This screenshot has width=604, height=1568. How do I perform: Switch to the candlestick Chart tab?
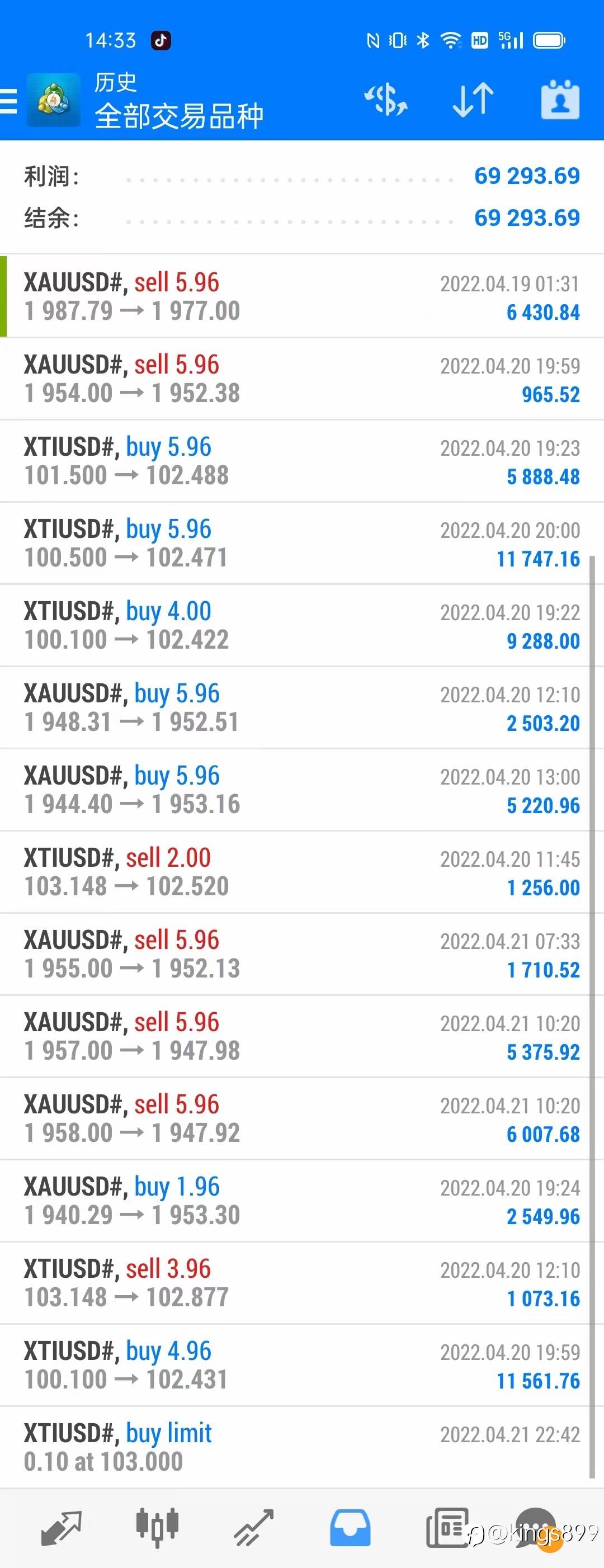tap(157, 1528)
